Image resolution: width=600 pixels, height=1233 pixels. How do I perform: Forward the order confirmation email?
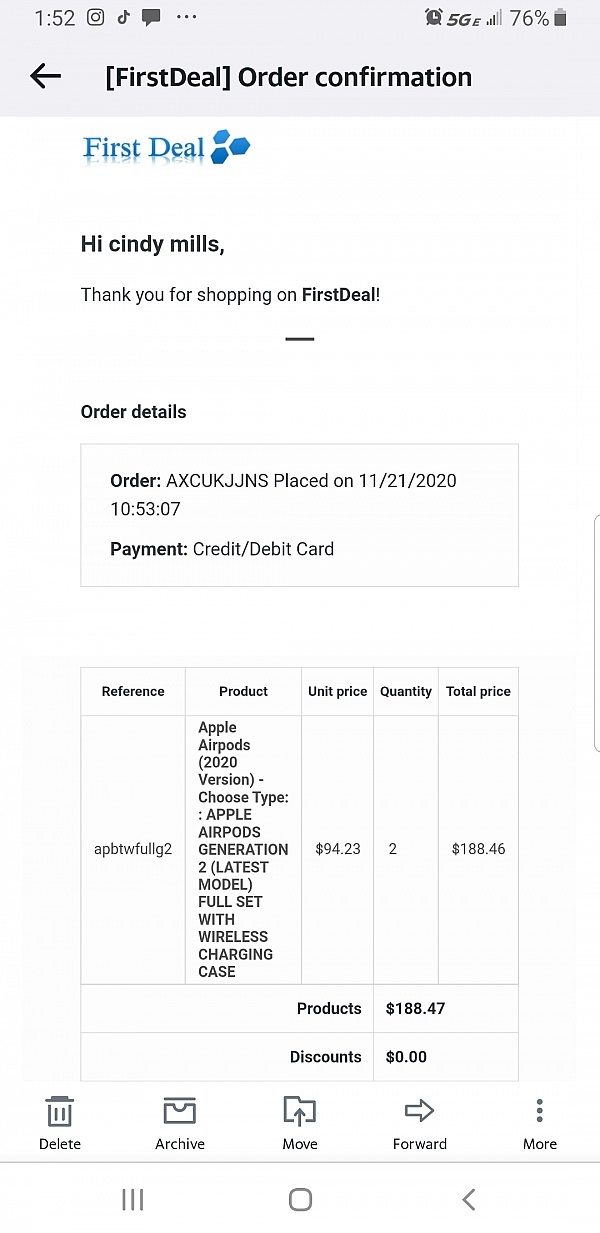point(419,1122)
